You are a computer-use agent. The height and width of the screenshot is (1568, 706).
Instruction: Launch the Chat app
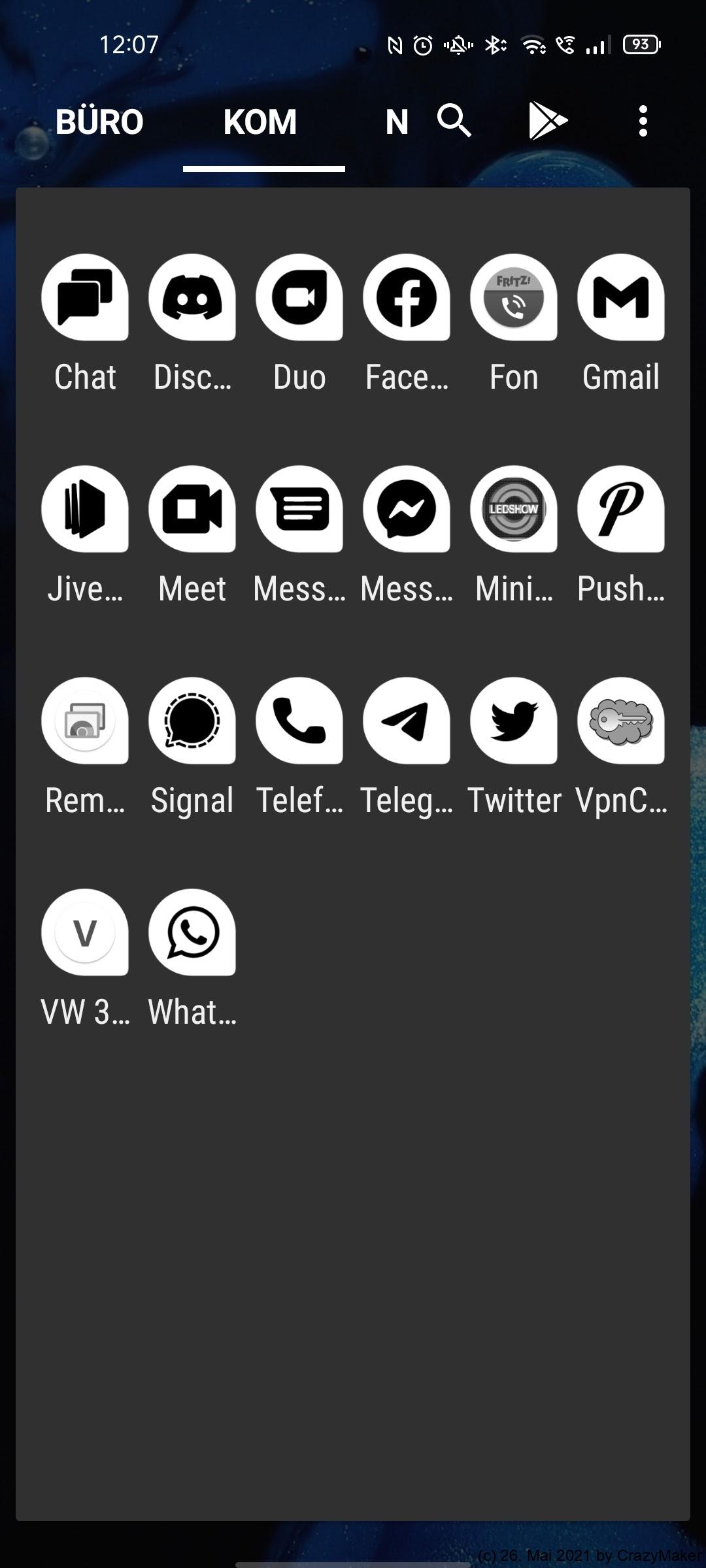[85, 298]
